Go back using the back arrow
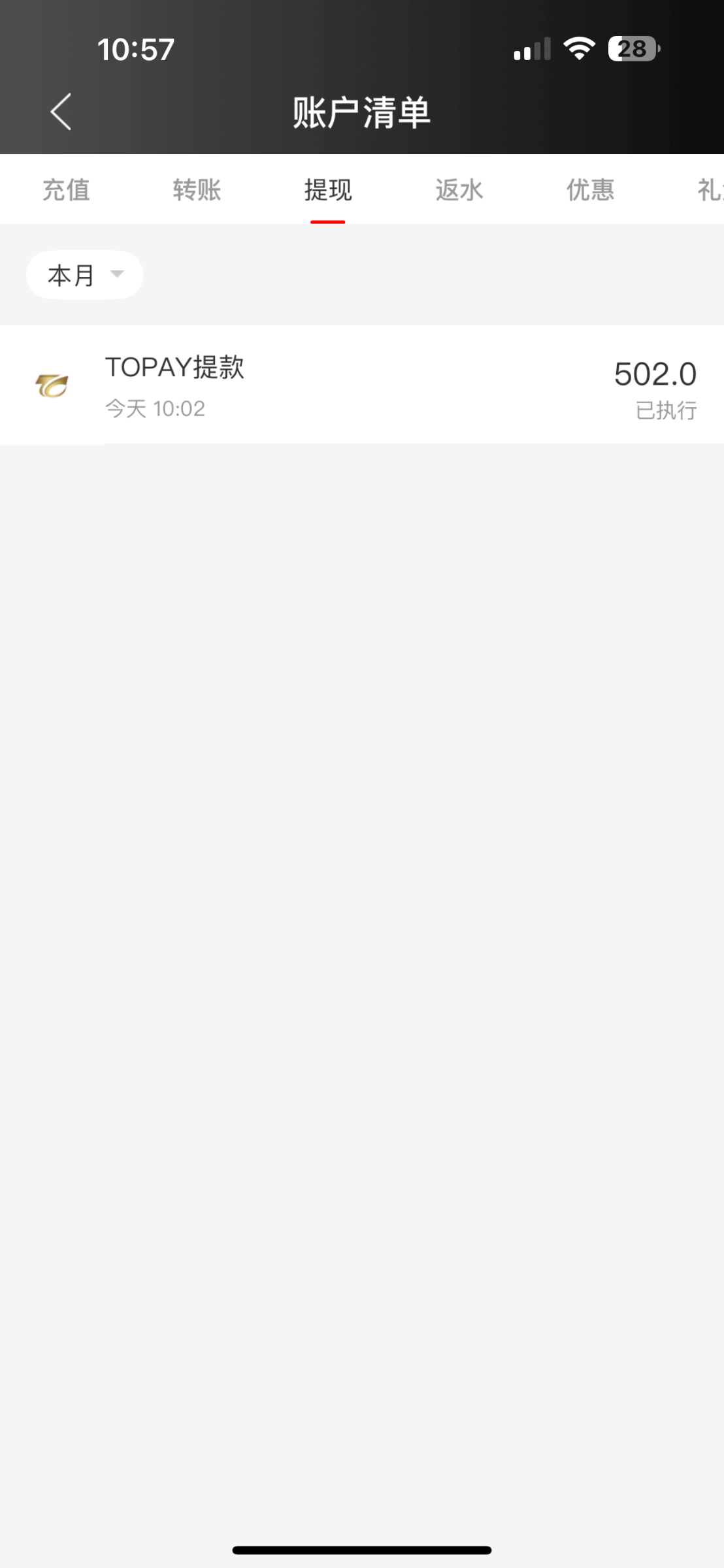 (x=61, y=112)
